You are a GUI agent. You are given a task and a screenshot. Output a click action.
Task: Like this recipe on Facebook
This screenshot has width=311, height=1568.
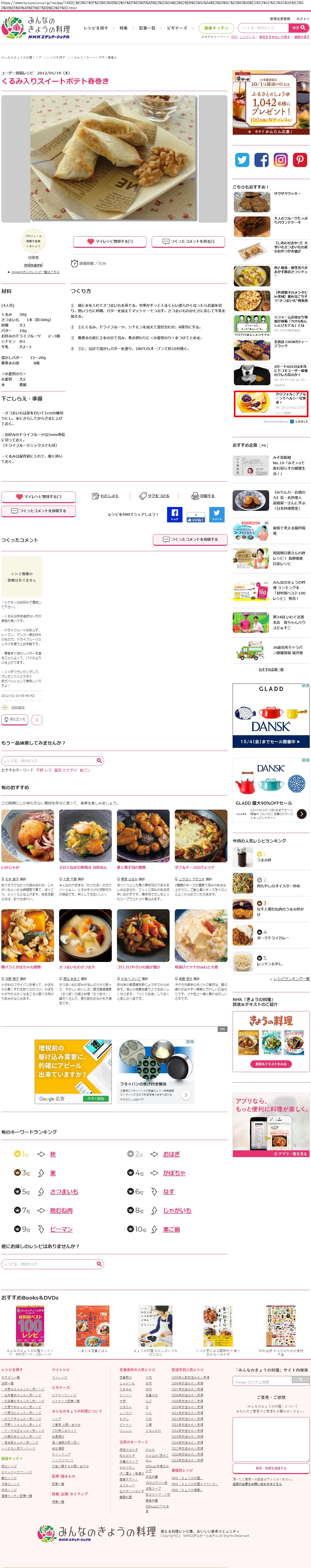(196, 519)
